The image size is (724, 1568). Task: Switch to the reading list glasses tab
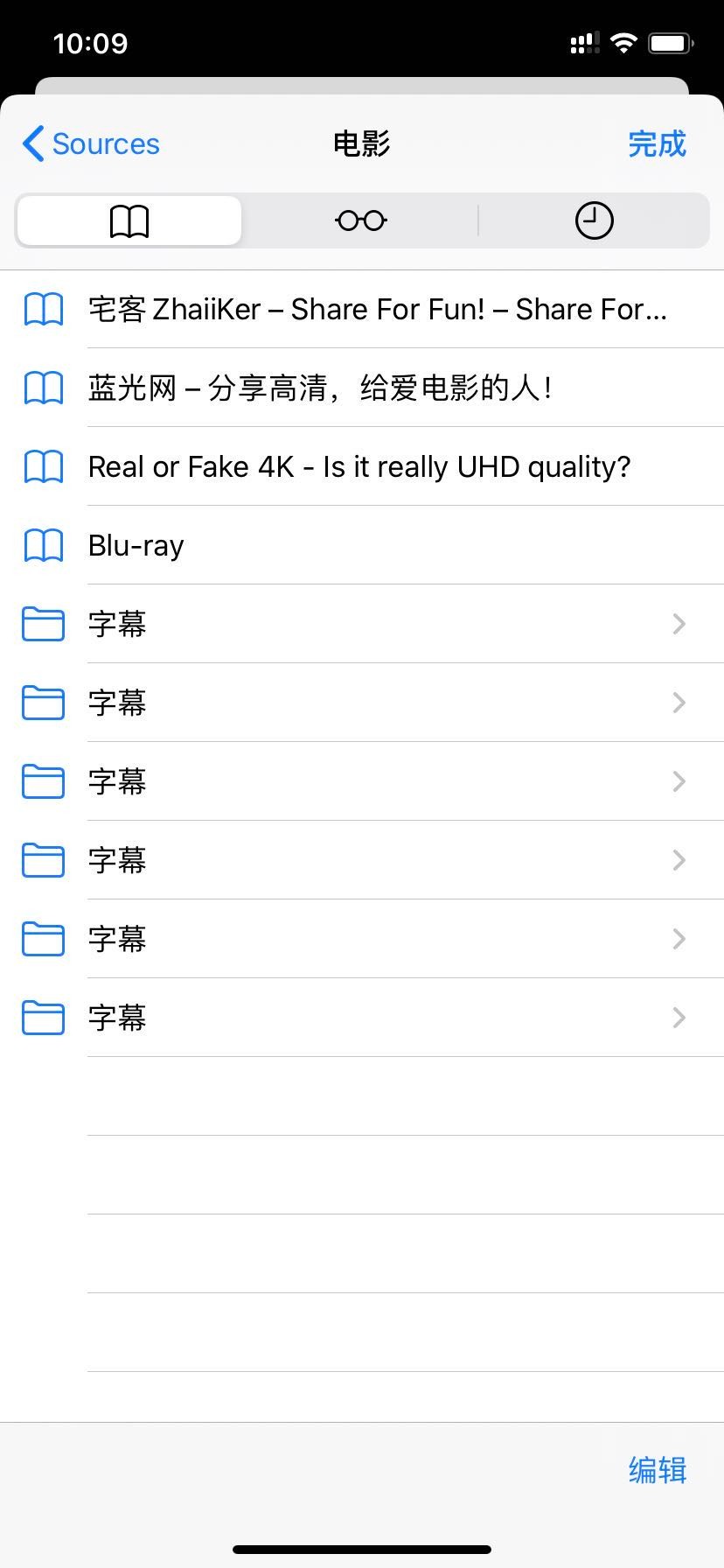pyautogui.click(x=361, y=221)
